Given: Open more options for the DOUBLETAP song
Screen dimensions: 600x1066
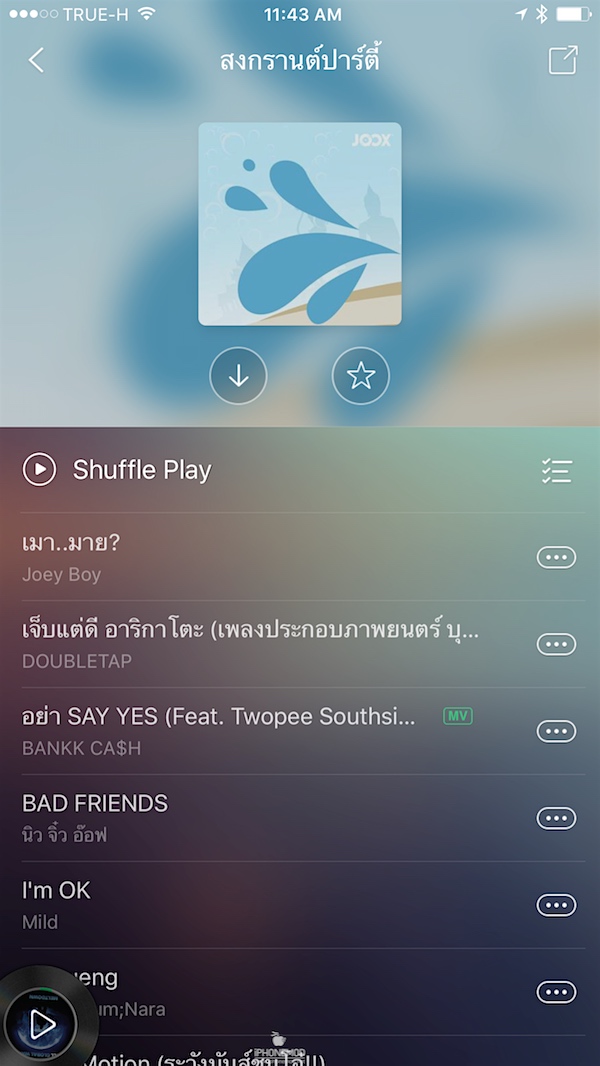Looking at the screenshot, I should point(556,645).
